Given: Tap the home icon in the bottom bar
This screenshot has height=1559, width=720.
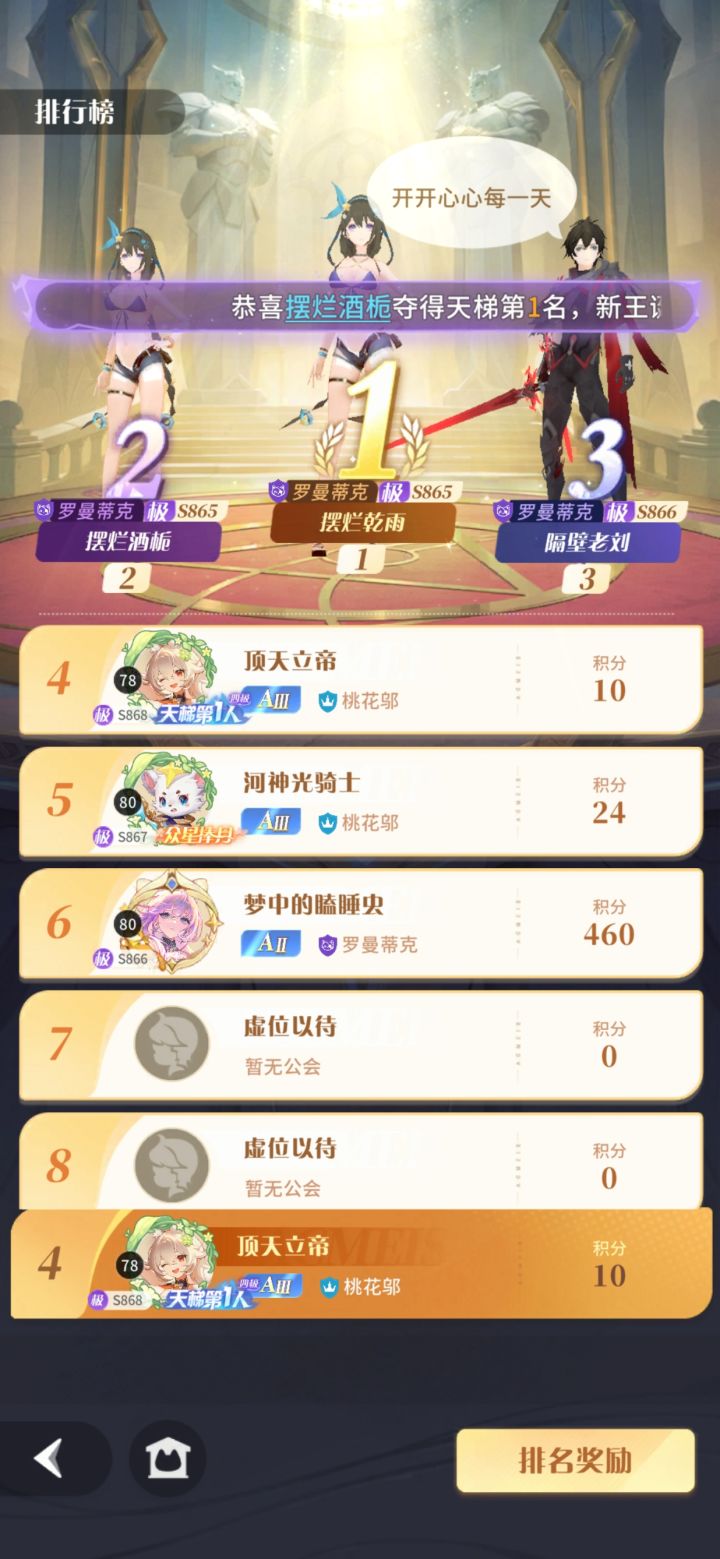Looking at the screenshot, I should click(168, 1458).
